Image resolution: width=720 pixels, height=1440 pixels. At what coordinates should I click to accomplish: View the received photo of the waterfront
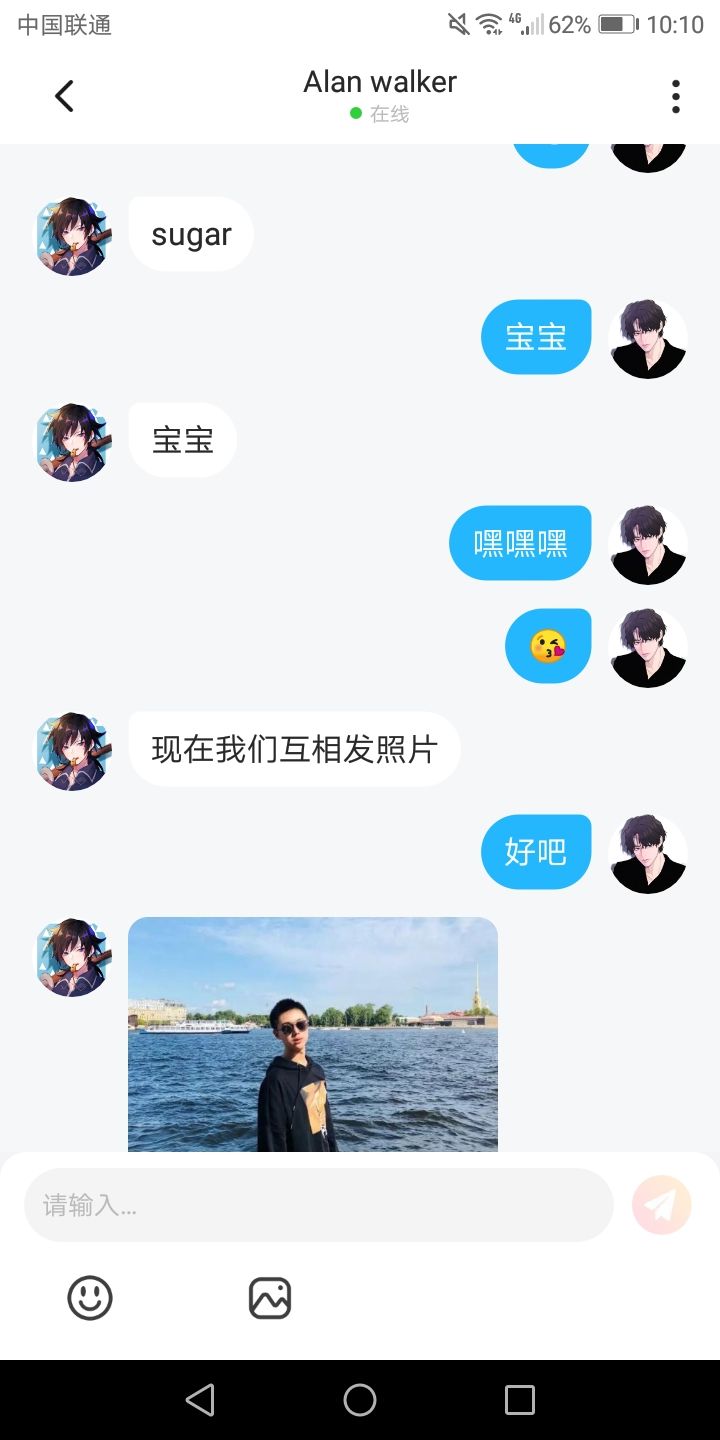[x=312, y=1034]
